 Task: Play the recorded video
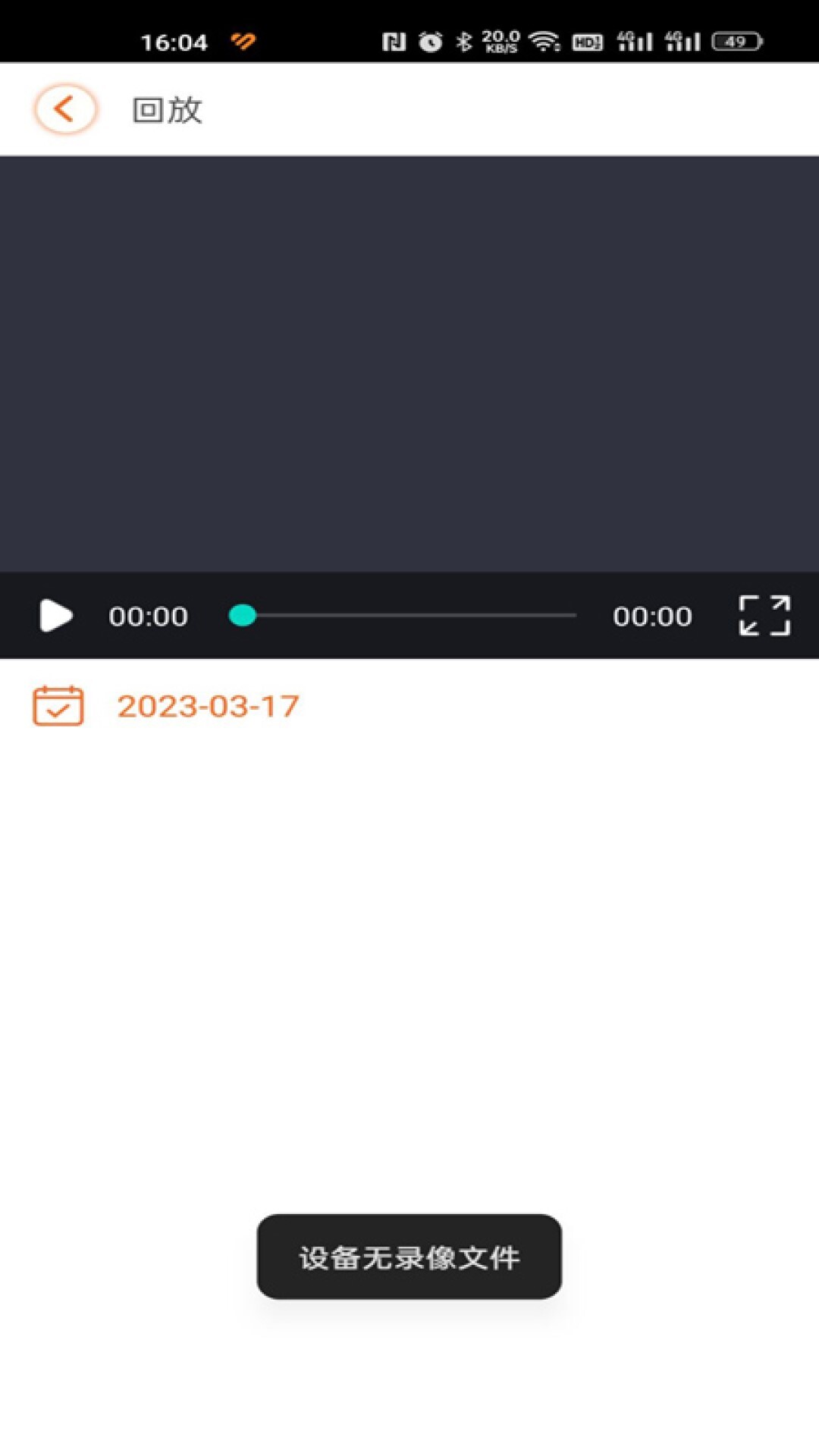56,615
